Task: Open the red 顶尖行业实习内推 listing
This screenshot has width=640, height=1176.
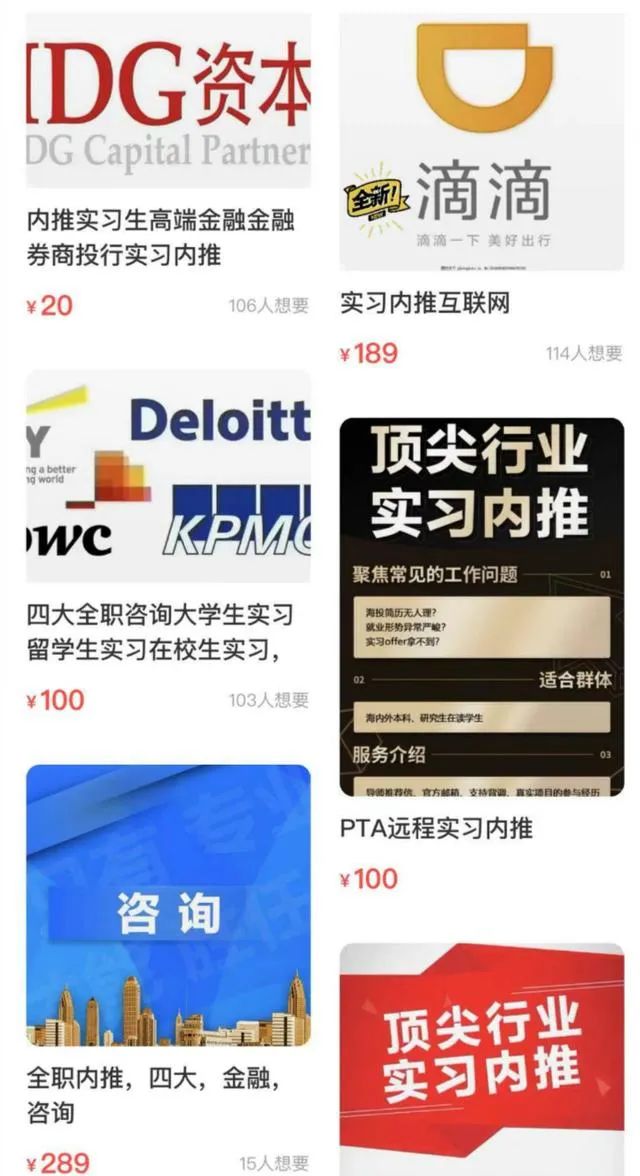Action: [x=482, y=1058]
